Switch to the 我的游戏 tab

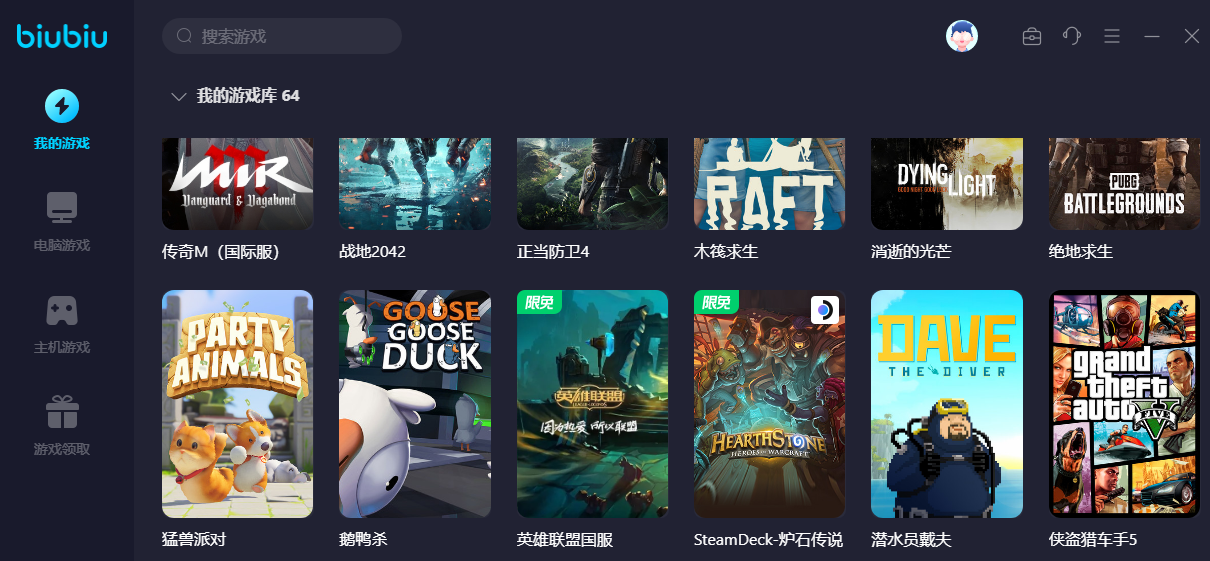pyautogui.click(x=62, y=119)
